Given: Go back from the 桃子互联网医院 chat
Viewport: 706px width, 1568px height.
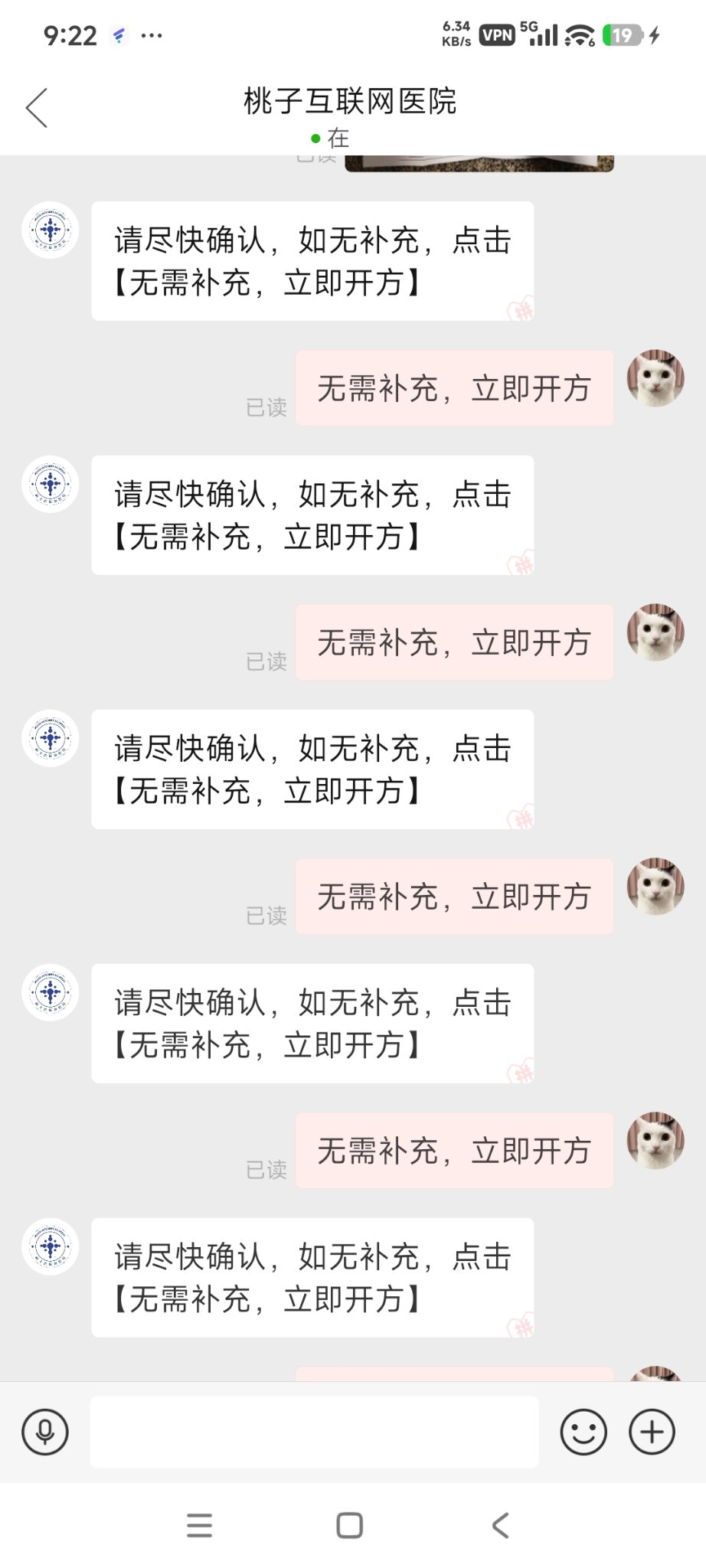Looking at the screenshot, I should pos(37,108).
